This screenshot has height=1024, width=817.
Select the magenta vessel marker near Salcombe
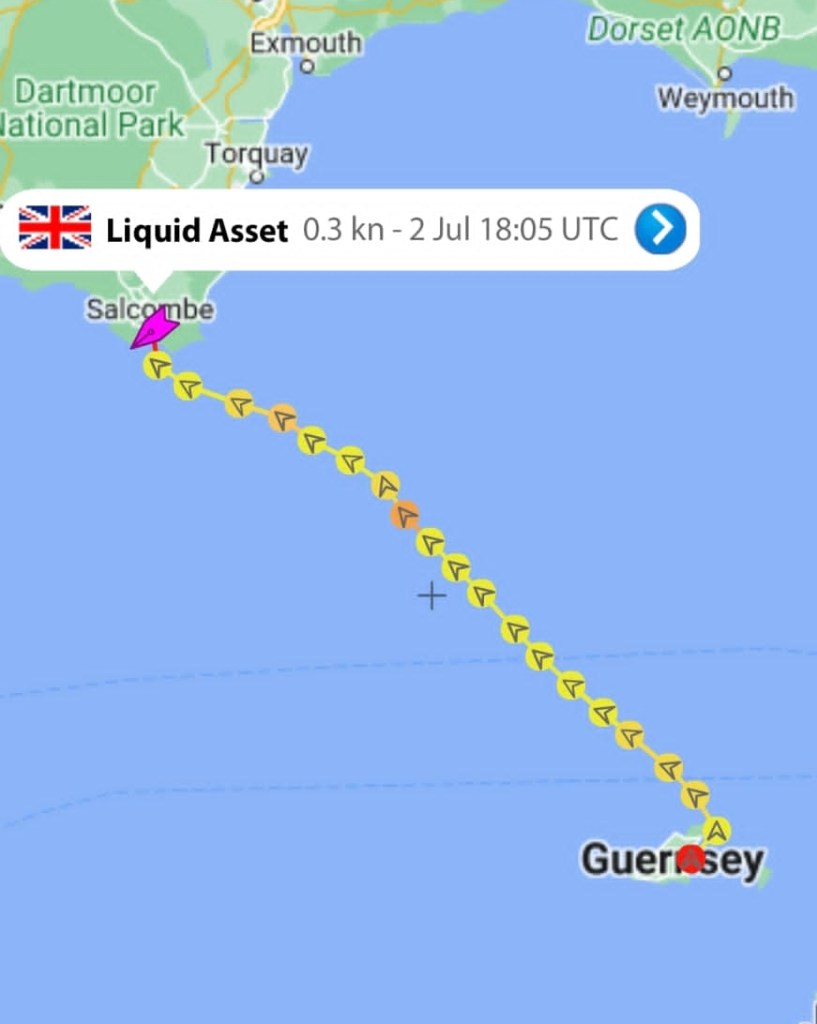[155, 329]
